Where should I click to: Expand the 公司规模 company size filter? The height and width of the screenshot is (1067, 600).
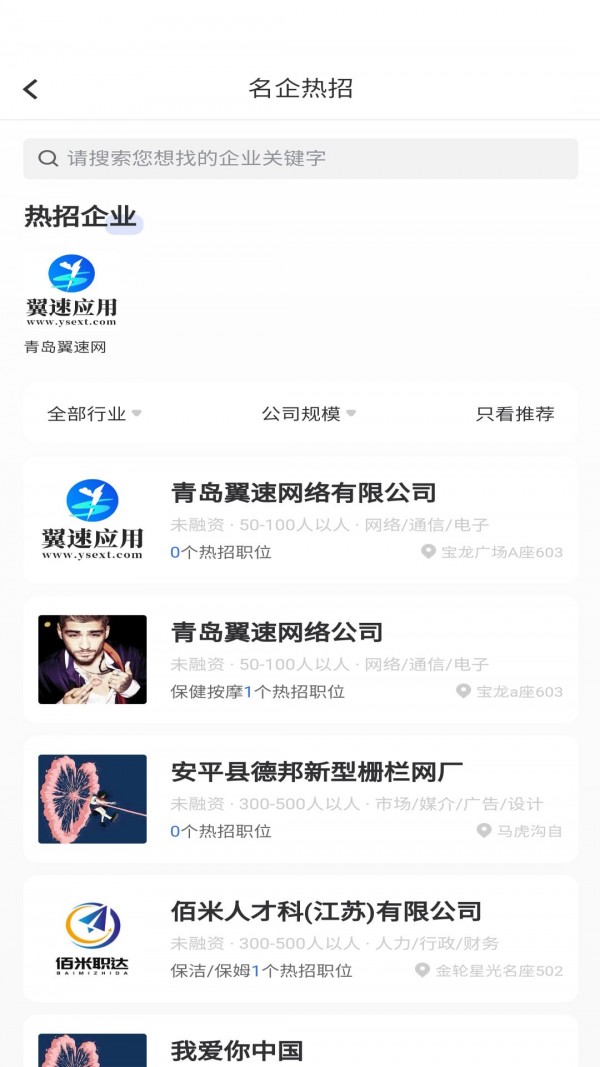click(x=308, y=414)
